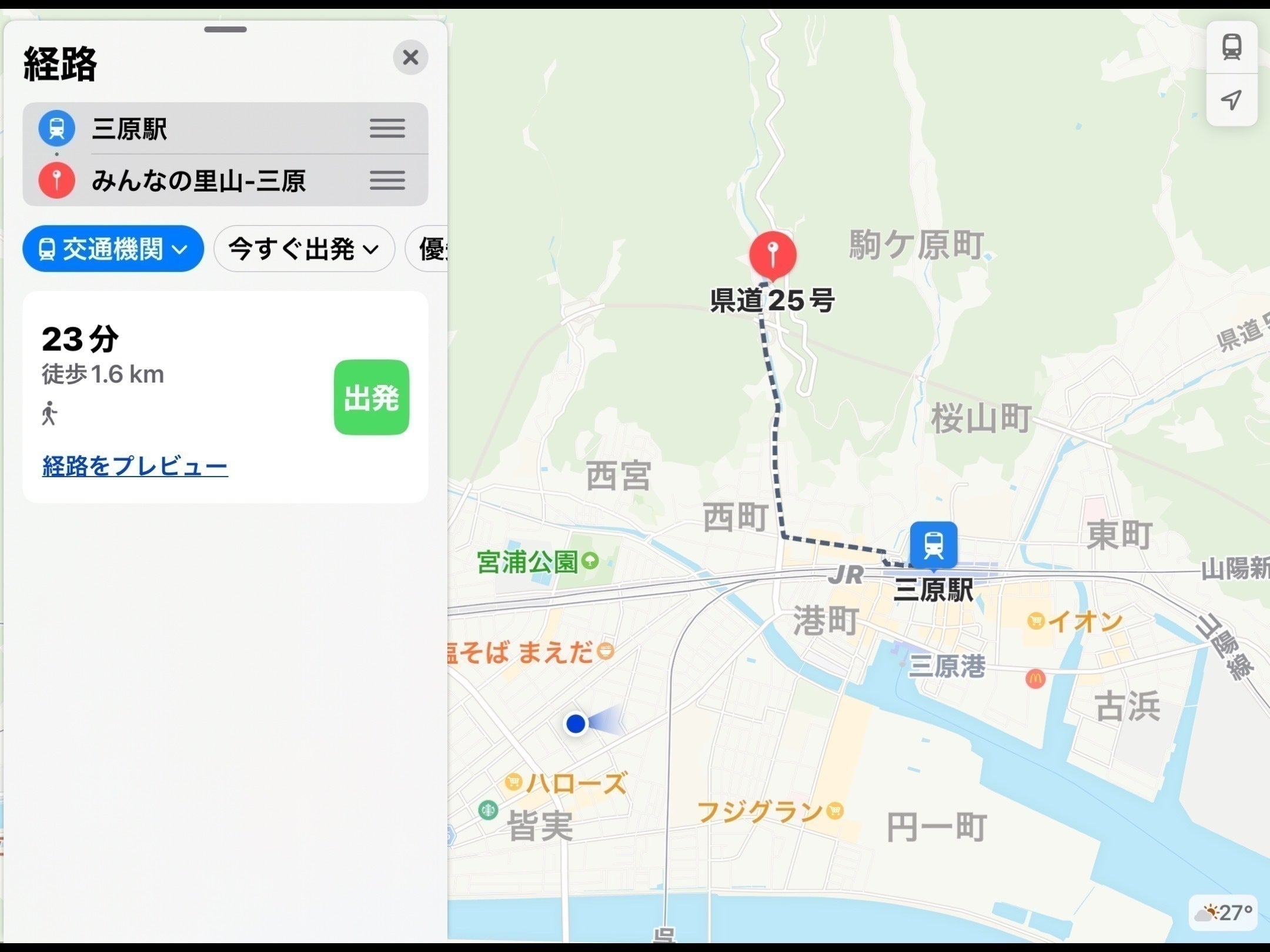Open the 27° weather badge
1270x952 pixels.
click(1223, 913)
